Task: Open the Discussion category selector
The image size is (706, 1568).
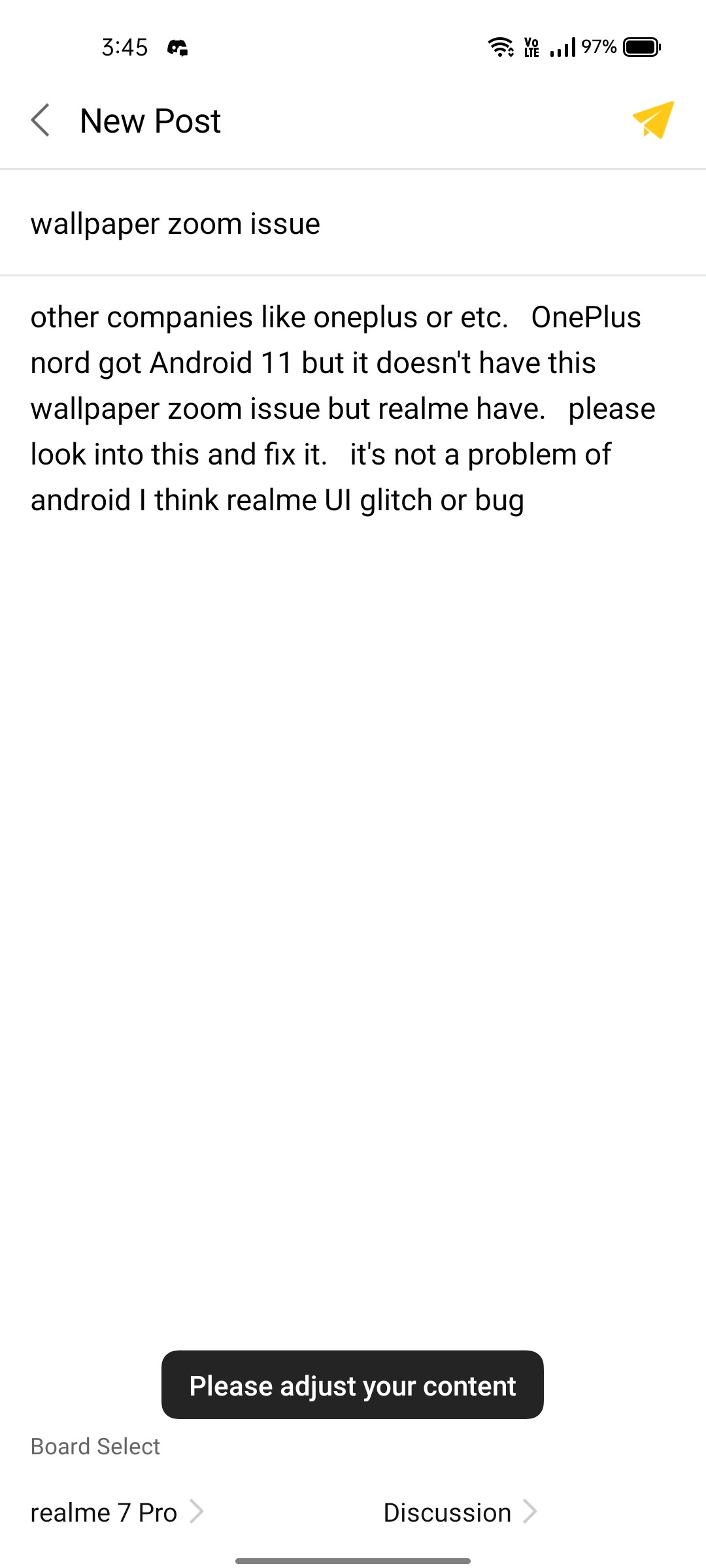Action: pos(447,1511)
